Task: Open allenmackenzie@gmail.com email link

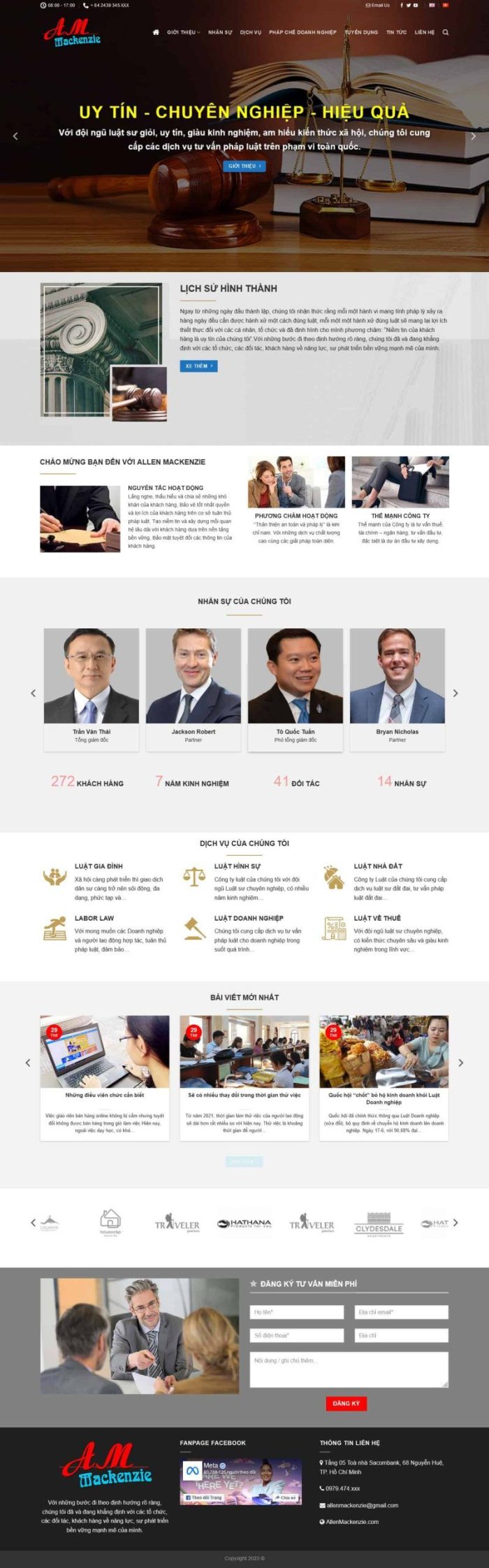Action: 362,1505
